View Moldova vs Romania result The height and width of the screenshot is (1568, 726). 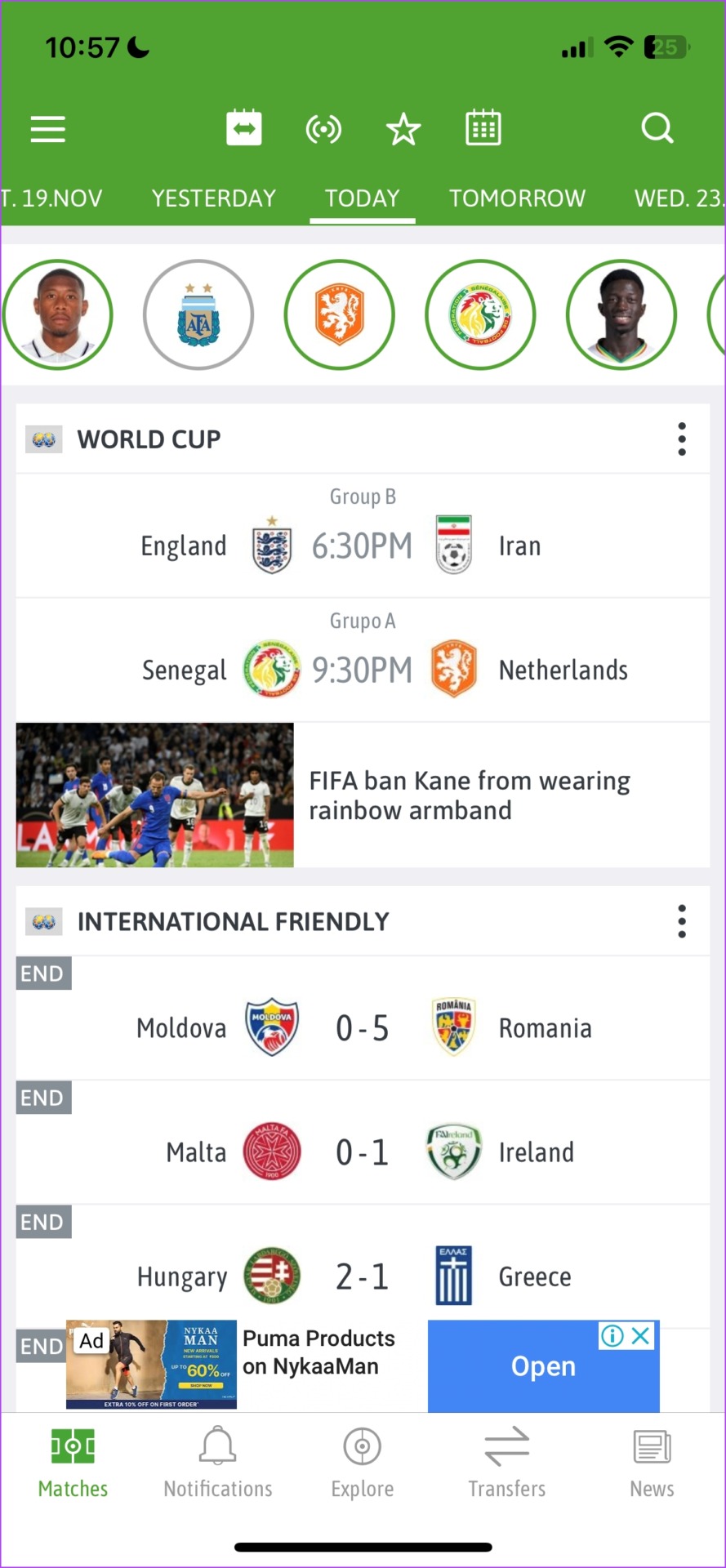363,1018
